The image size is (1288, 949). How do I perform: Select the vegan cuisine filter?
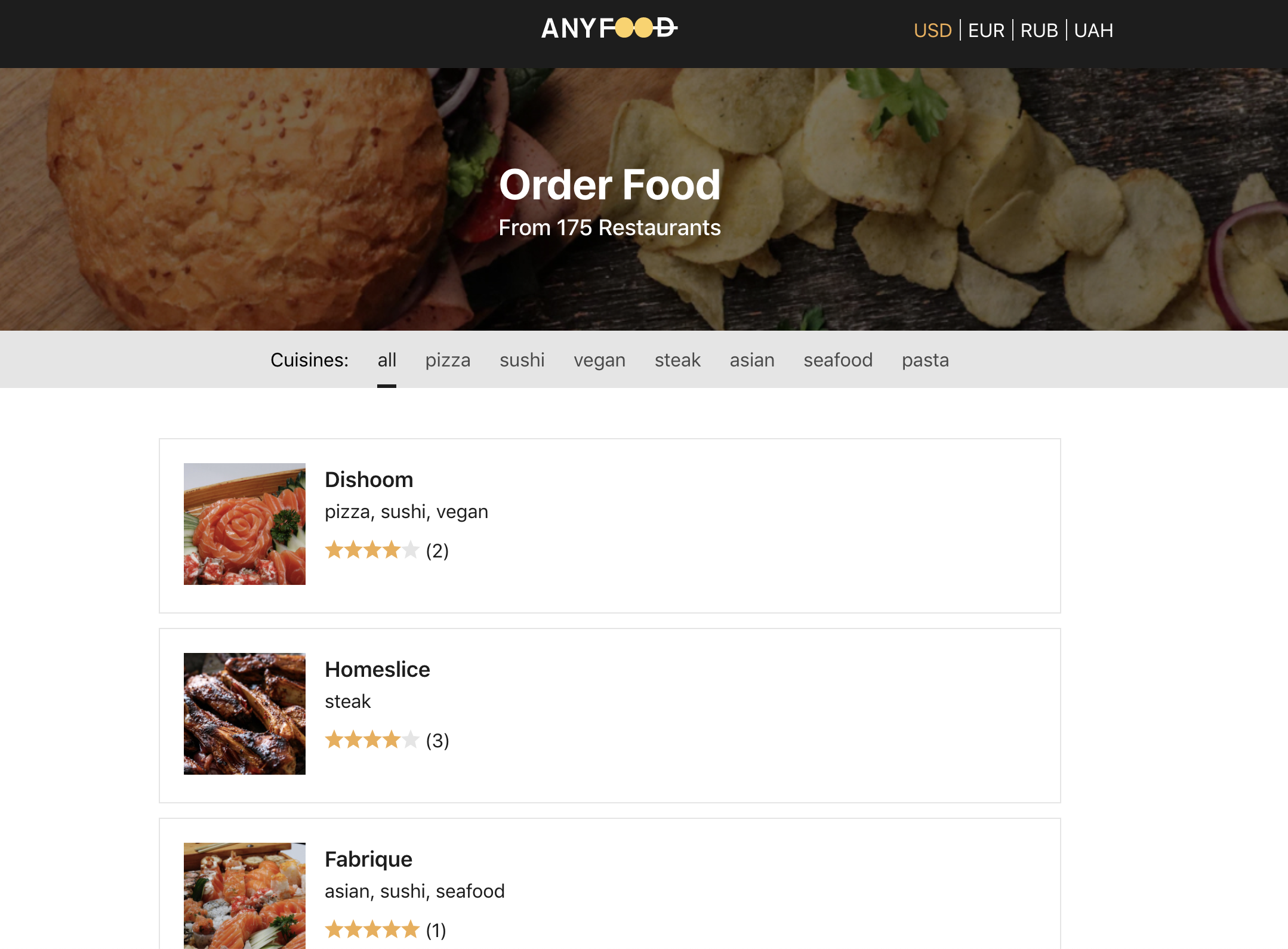coord(599,360)
